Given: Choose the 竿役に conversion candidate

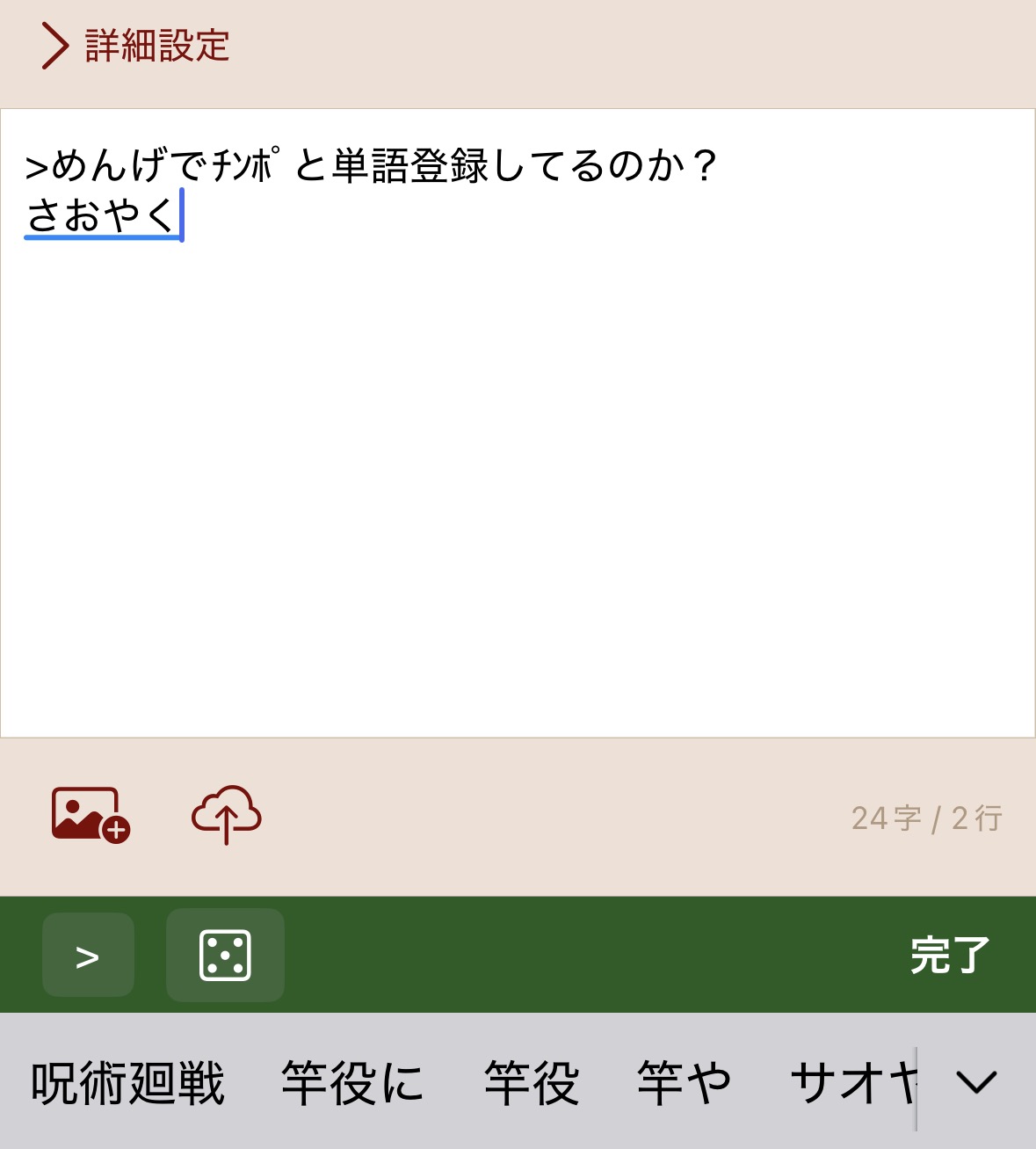Looking at the screenshot, I should click(352, 1083).
